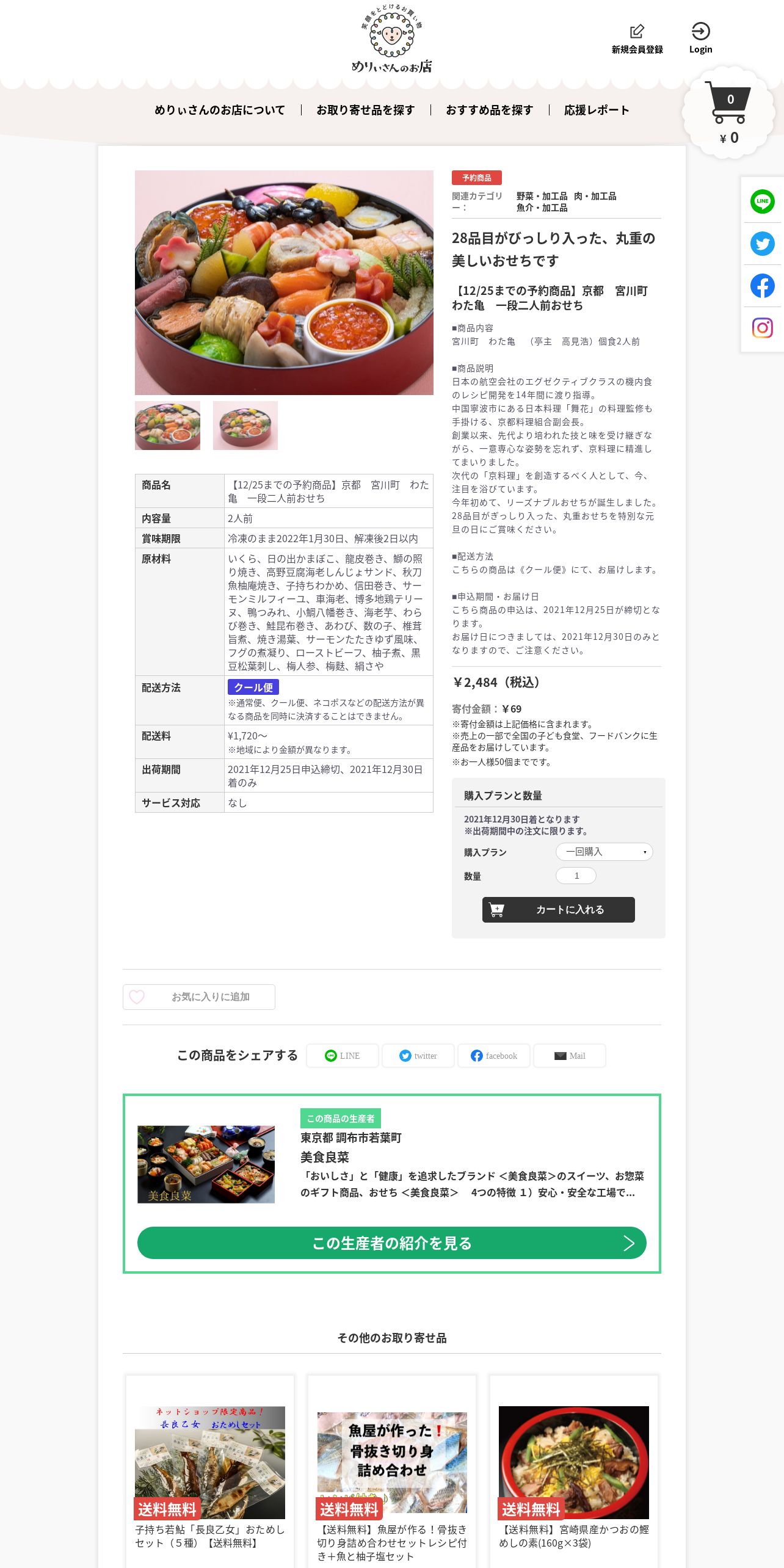The height and width of the screenshot is (1568, 784).
Task: Go to おすすめ品を探す
Action: click(x=489, y=110)
